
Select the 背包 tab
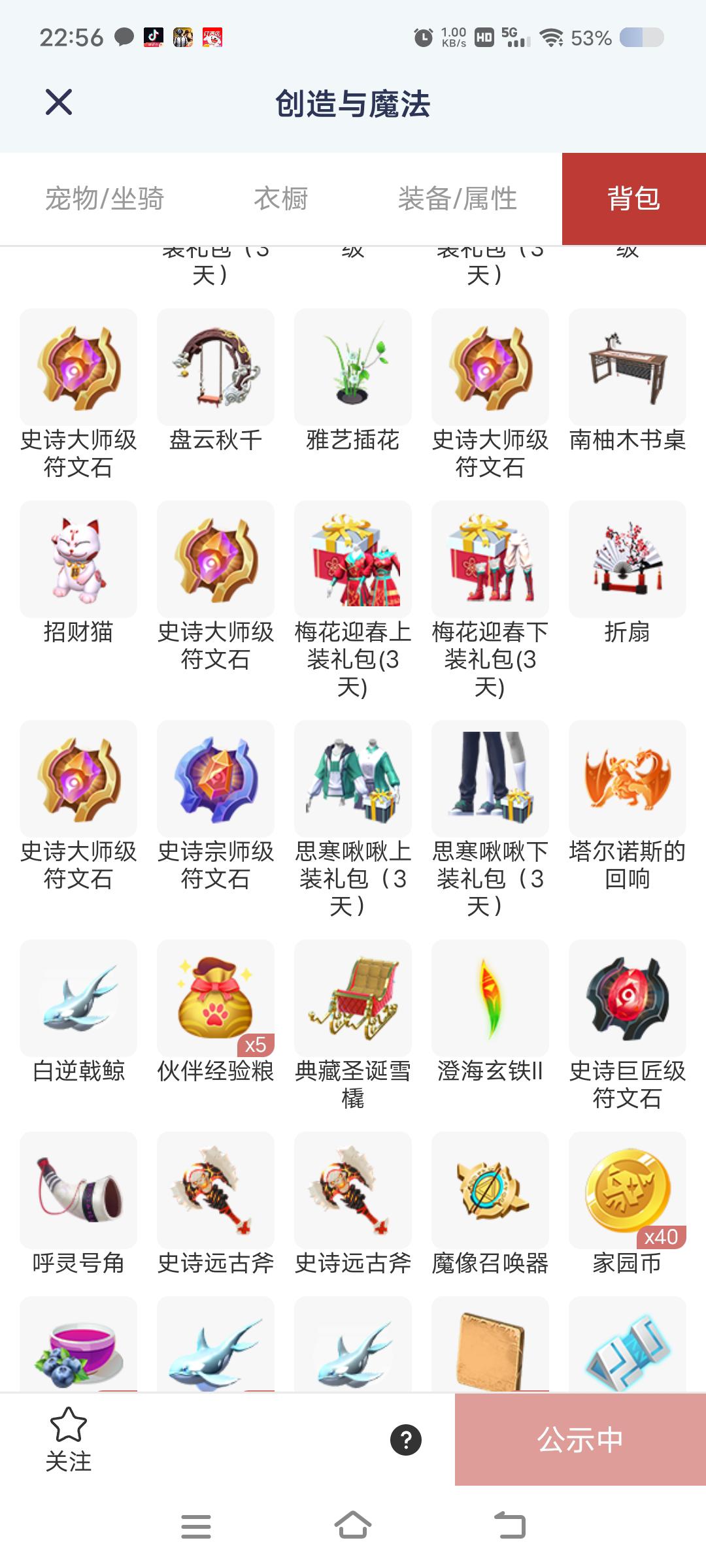point(633,199)
